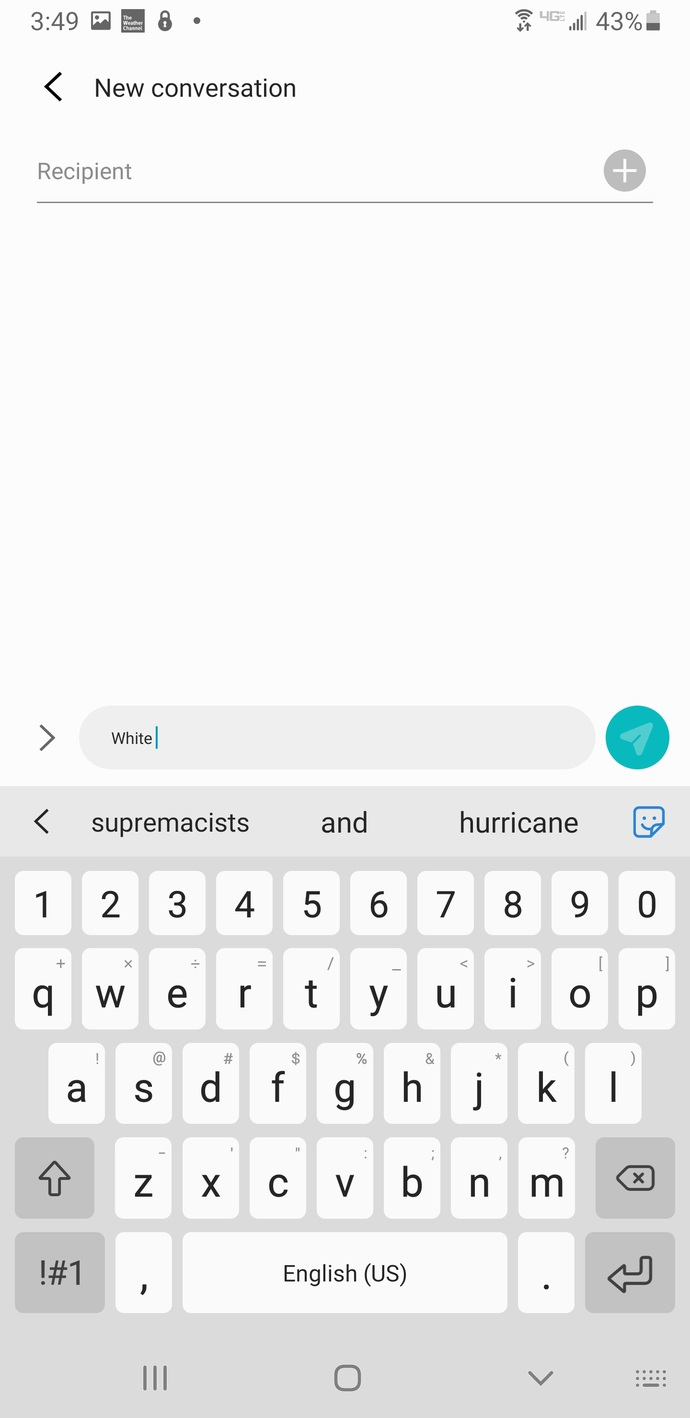Image resolution: width=690 pixels, height=1418 pixels.
Task: Open the keyboard sticker panel
Action: (649, 823)
